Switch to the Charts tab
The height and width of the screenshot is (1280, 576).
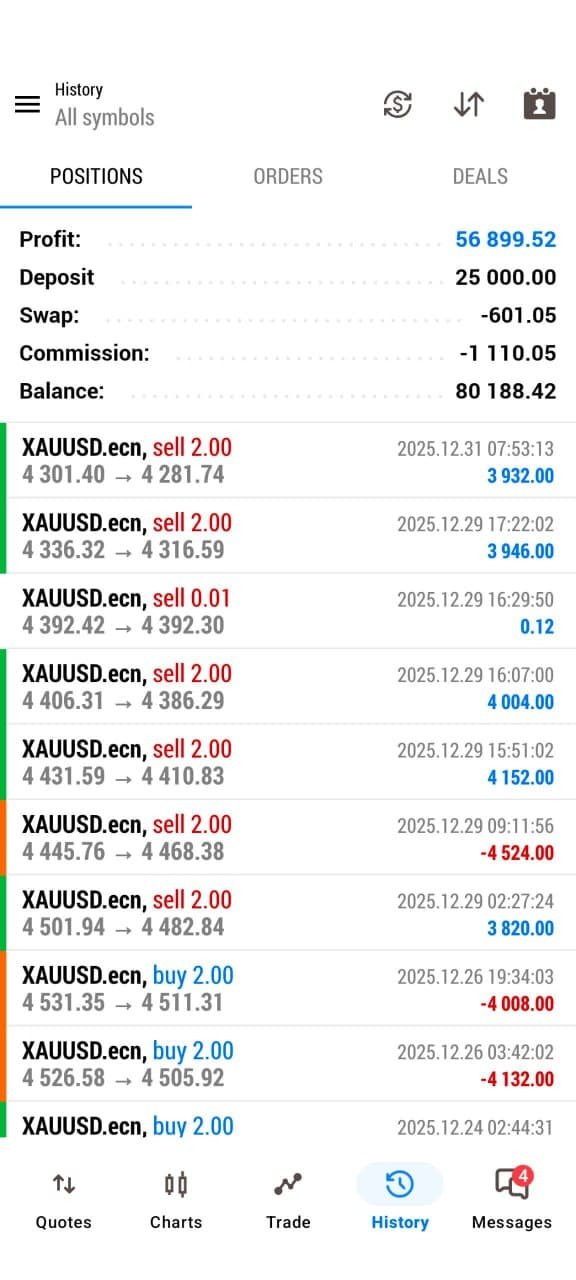[x=176, y=1200]
